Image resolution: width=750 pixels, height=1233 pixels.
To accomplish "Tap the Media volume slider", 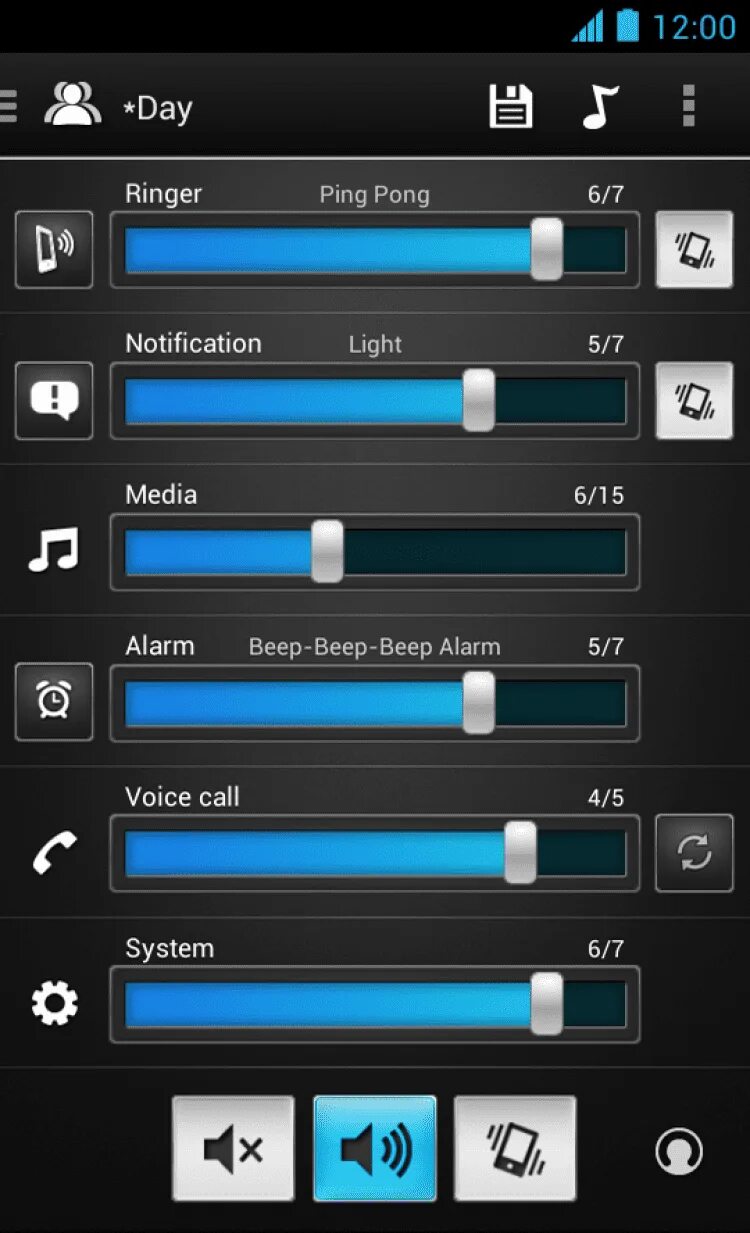I will point(375,551).
